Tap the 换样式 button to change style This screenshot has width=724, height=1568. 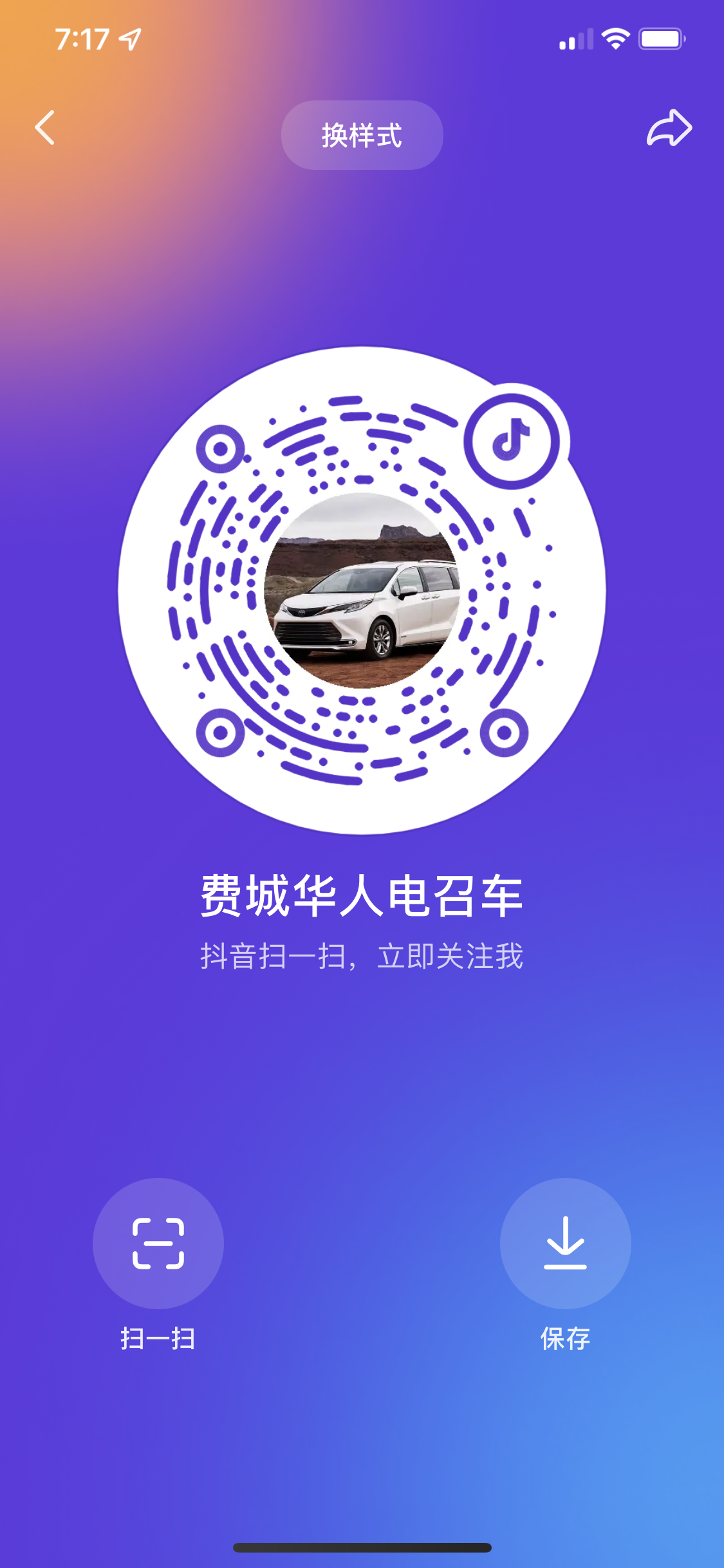362,135
